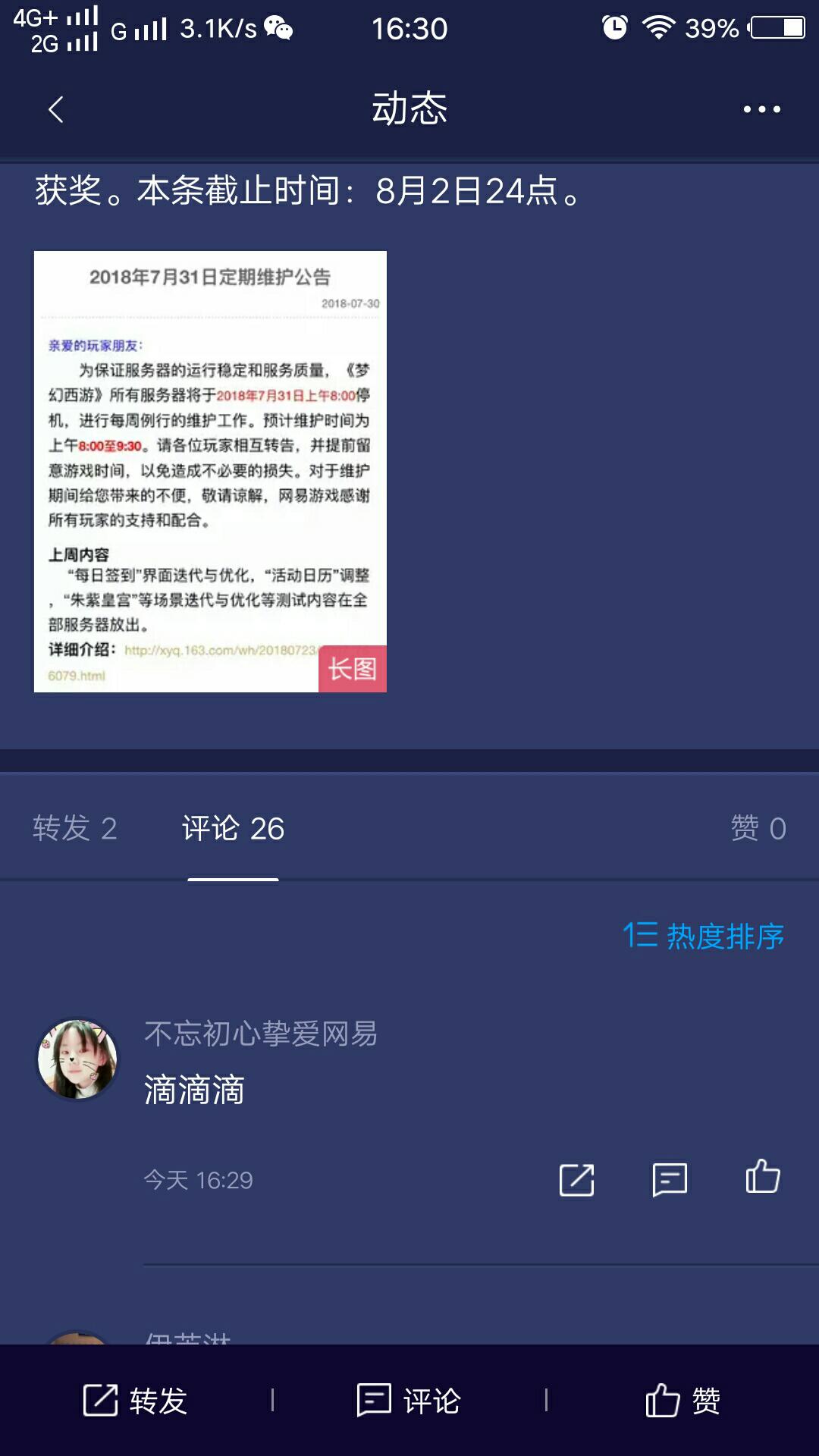Open the three-dot overflow menu
This screenshot has width=819, height=1456.
click(x=761, y=109)
